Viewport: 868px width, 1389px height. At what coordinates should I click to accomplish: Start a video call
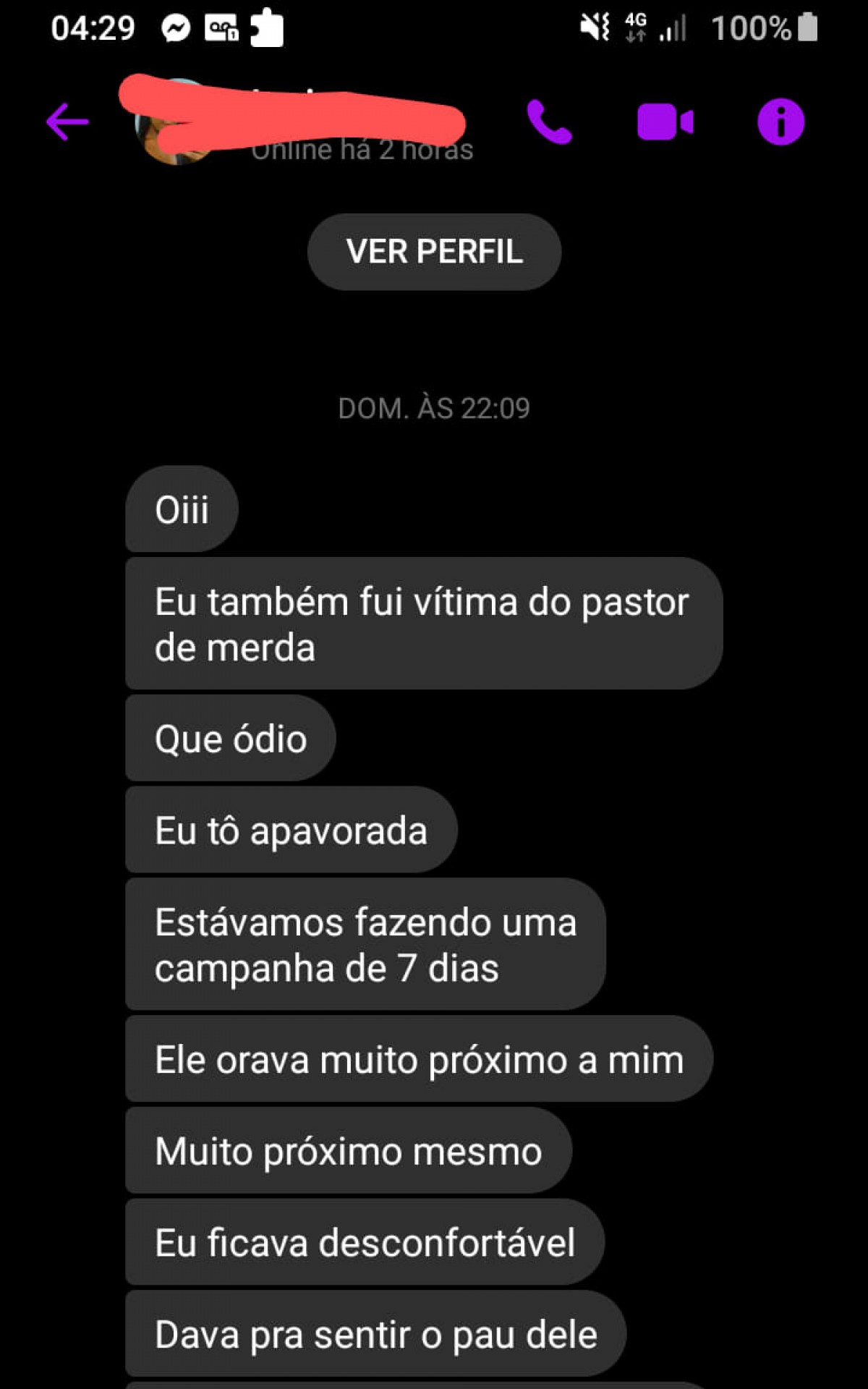663,122
